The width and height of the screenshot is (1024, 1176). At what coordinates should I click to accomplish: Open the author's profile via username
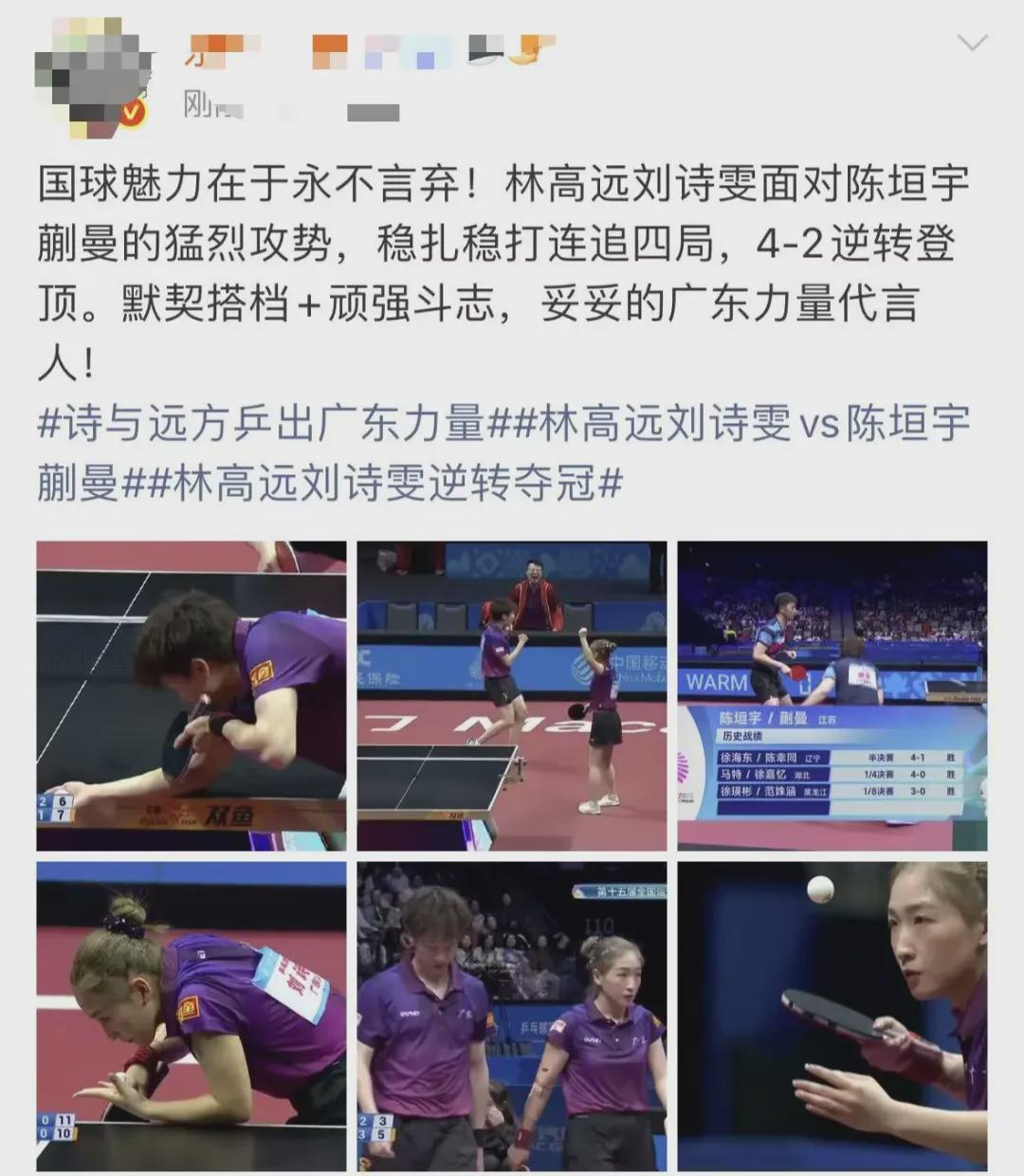click(370, 49)
